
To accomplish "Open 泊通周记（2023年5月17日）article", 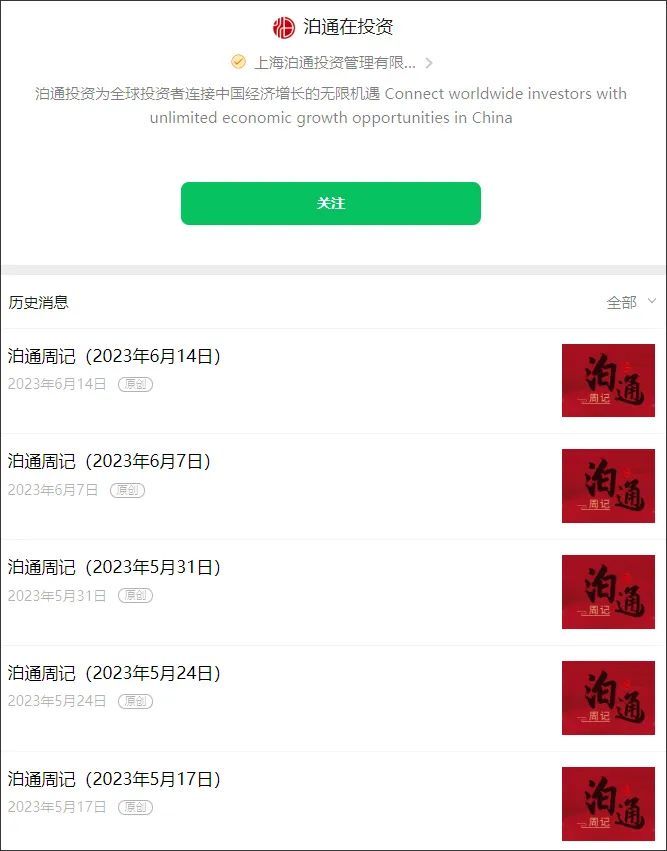I will point(114,780).
